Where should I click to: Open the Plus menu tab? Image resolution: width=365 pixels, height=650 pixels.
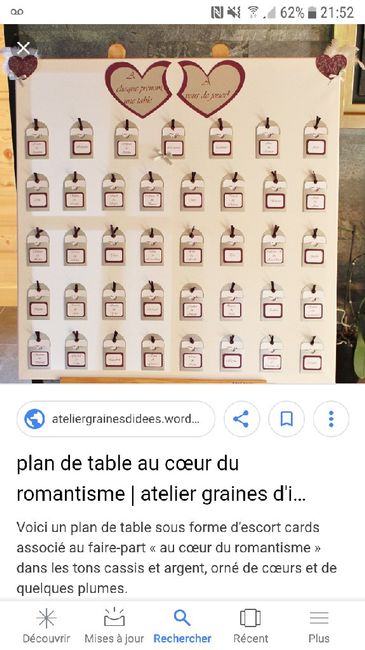(319, 625)
